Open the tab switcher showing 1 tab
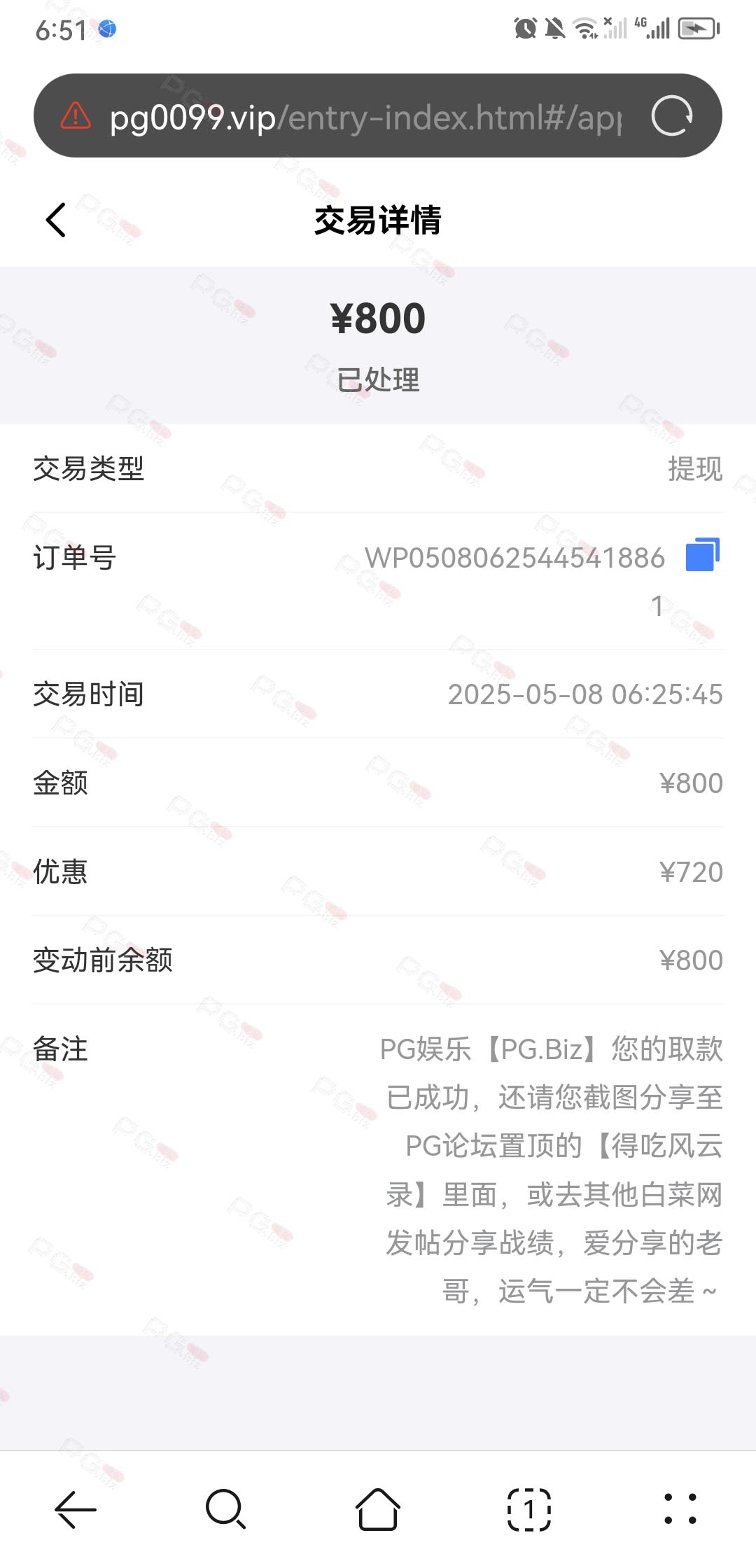The height and width of the screenshot is (1568, 756). [529, 1509]
